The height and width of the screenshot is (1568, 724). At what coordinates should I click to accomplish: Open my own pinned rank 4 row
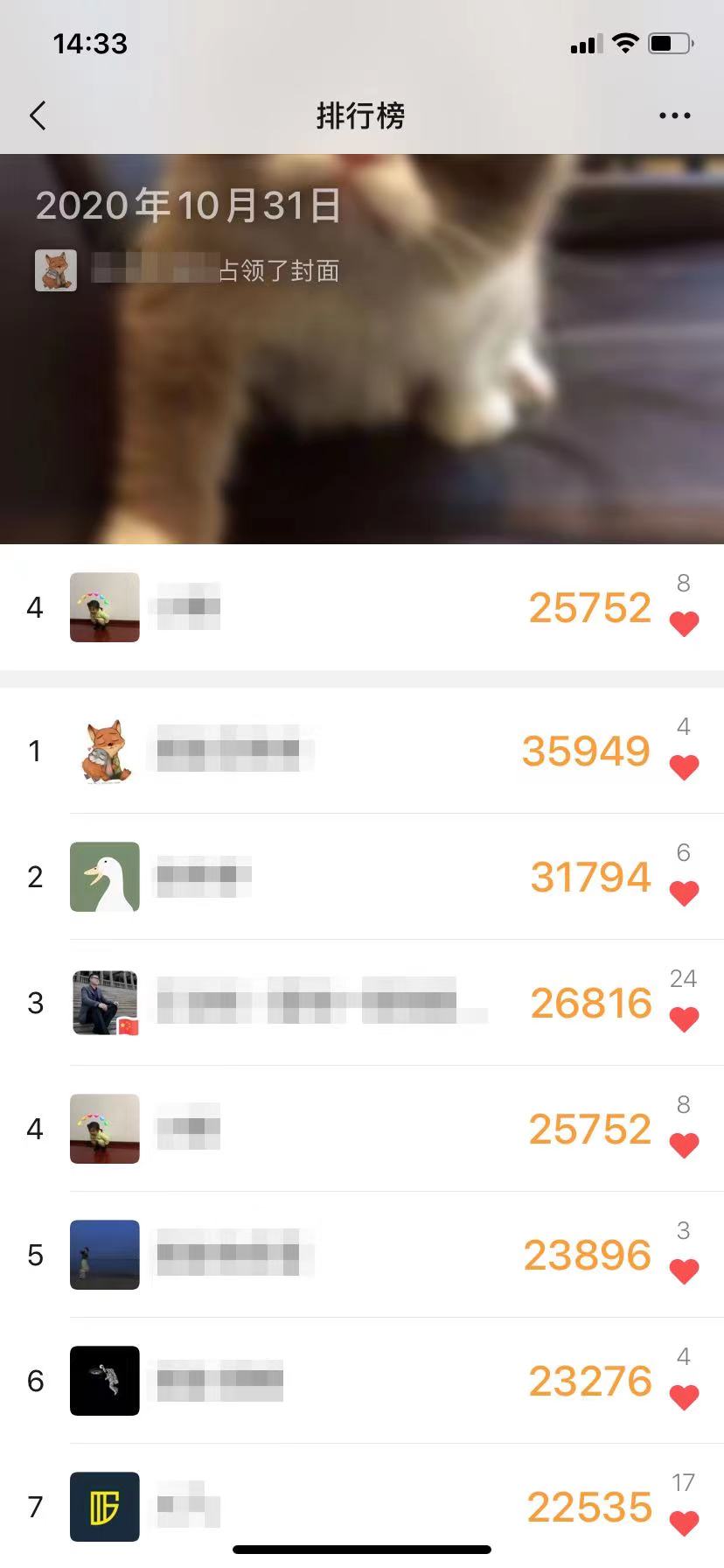click(x=350, y=607)
